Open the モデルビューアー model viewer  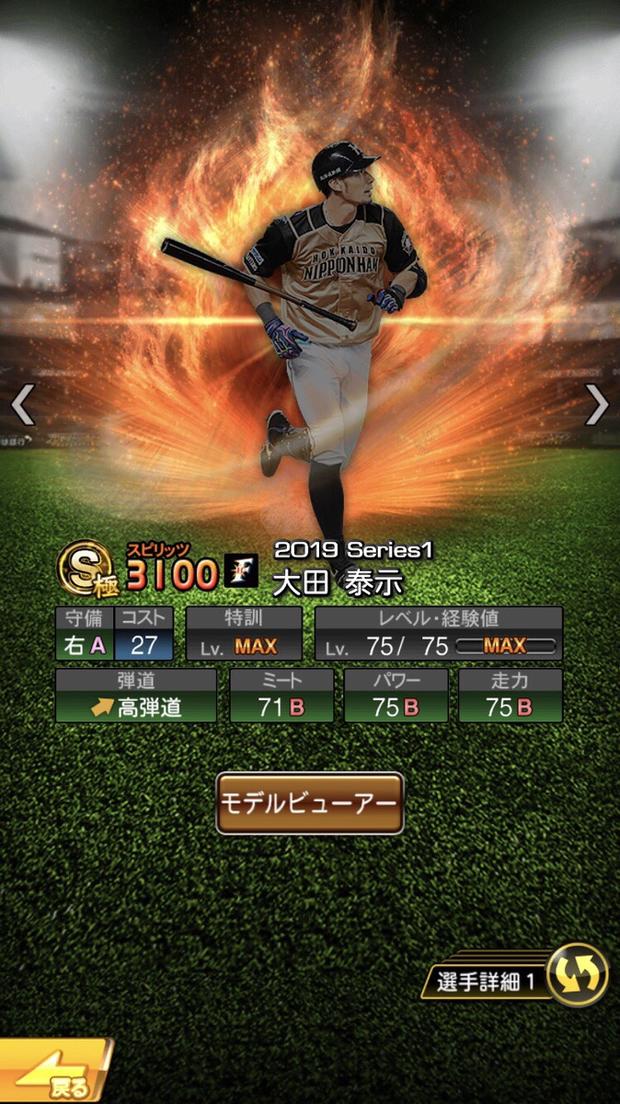tap(310, 803)
